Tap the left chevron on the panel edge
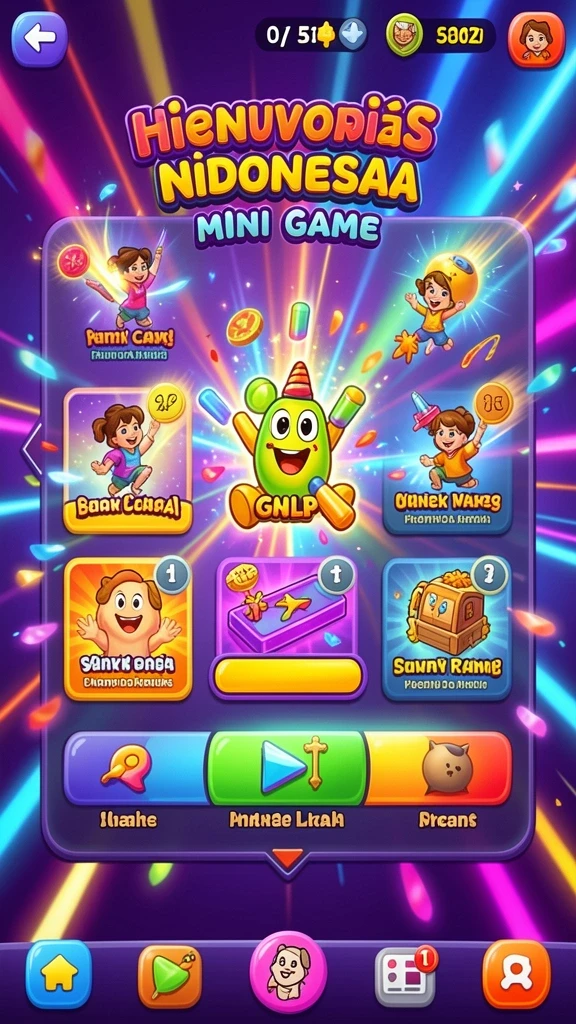Image resolution: width=576 pixels, height=1024 pixels. 33,449
